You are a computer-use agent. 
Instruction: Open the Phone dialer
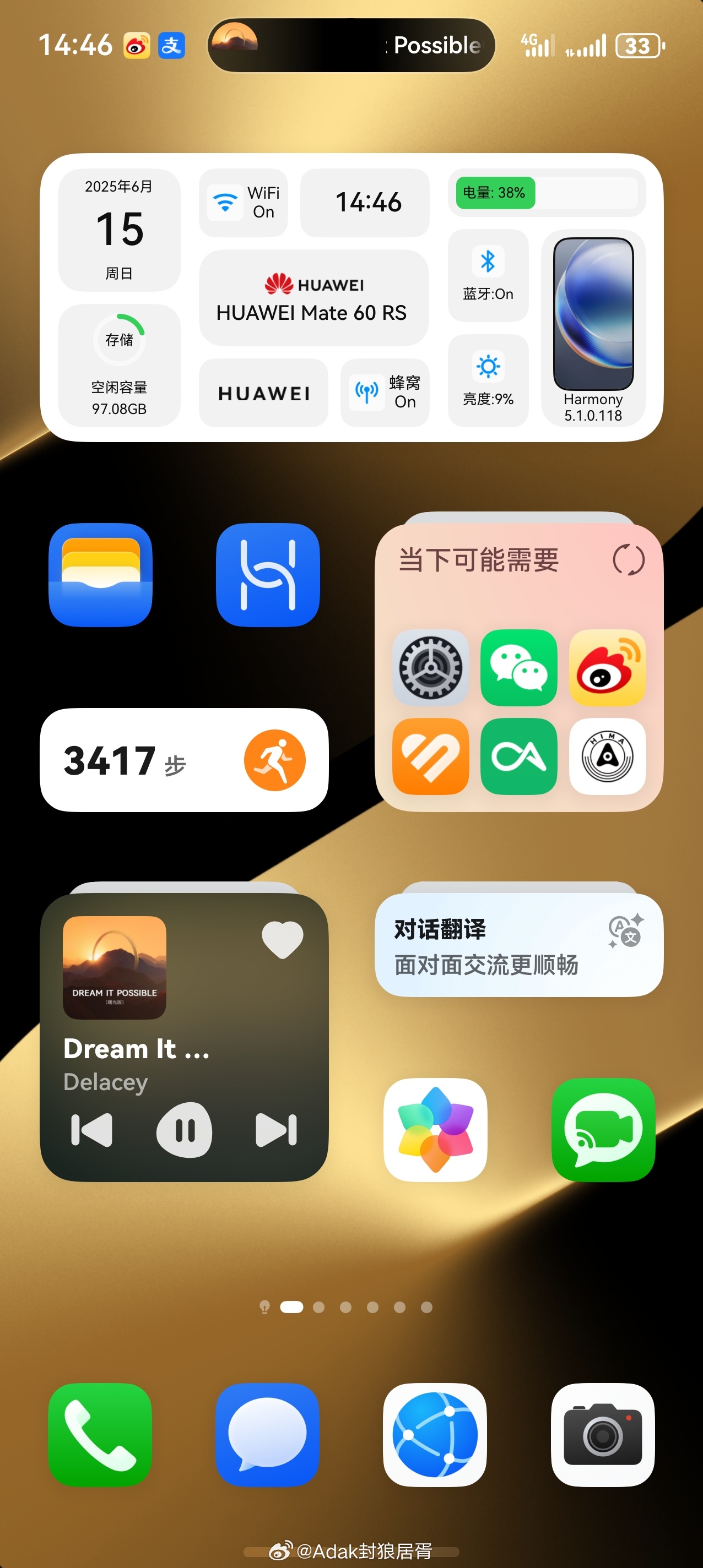100,1435
